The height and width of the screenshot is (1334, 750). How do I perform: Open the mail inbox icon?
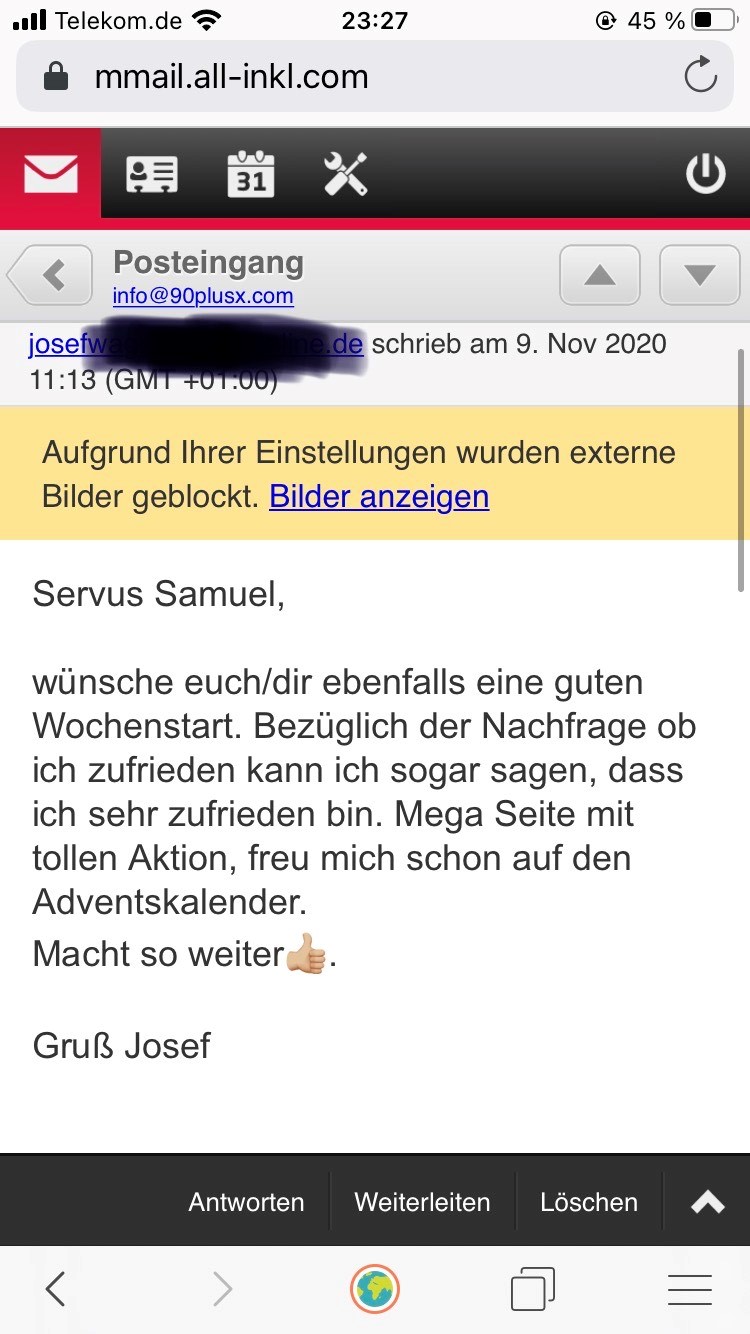coord(50,175)
